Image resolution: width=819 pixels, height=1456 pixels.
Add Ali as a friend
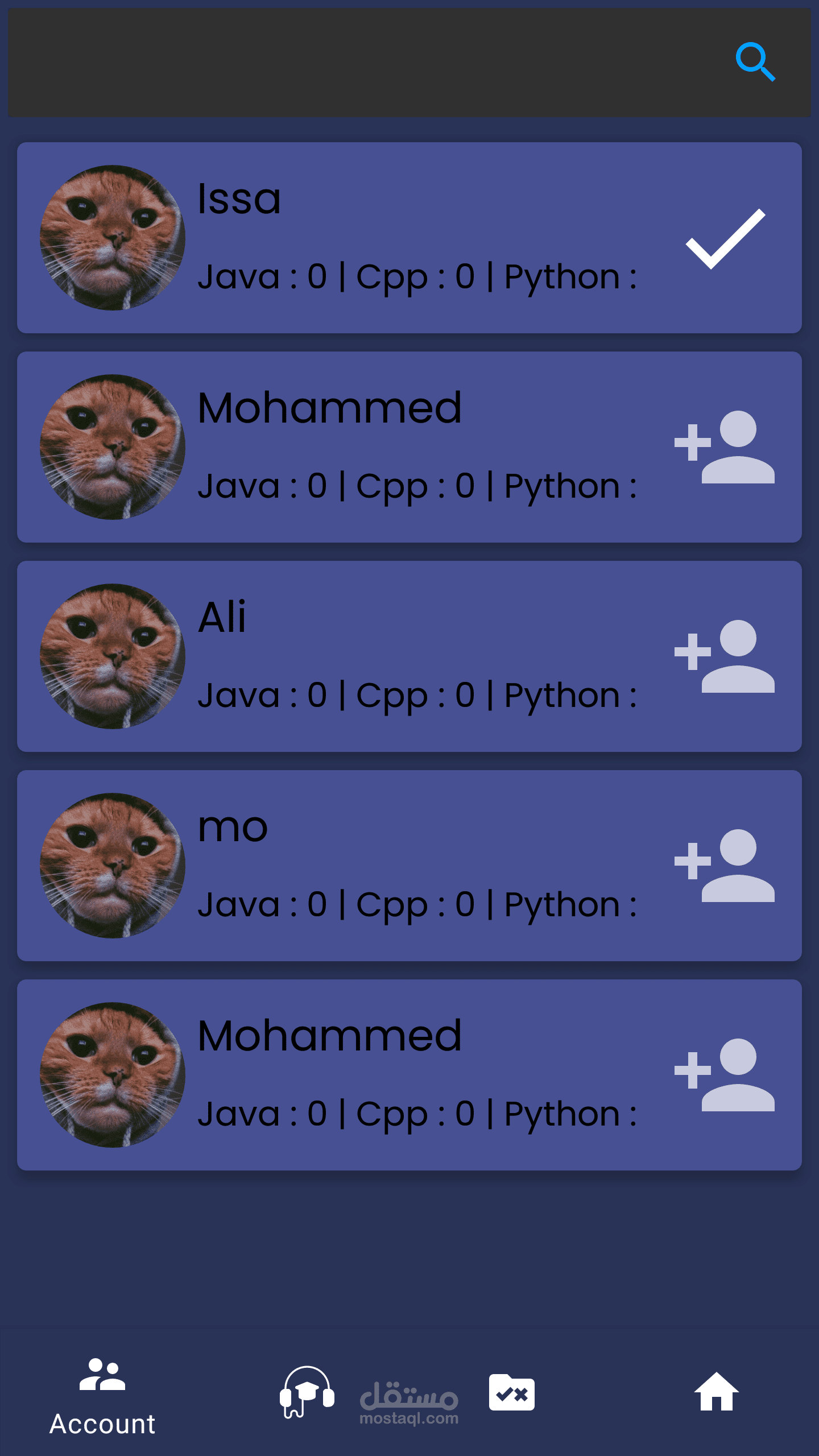(x=725, y=656)
